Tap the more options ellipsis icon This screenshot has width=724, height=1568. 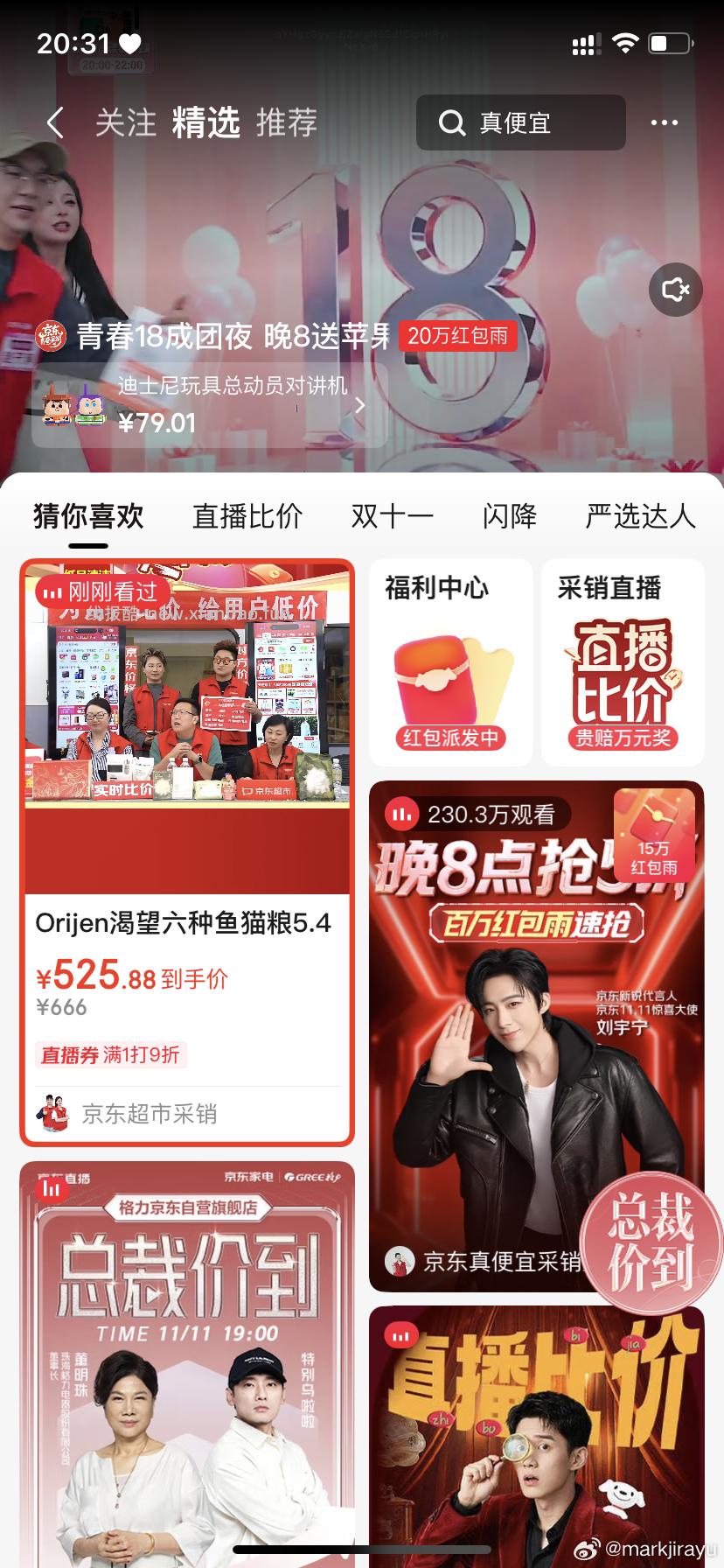666,122
